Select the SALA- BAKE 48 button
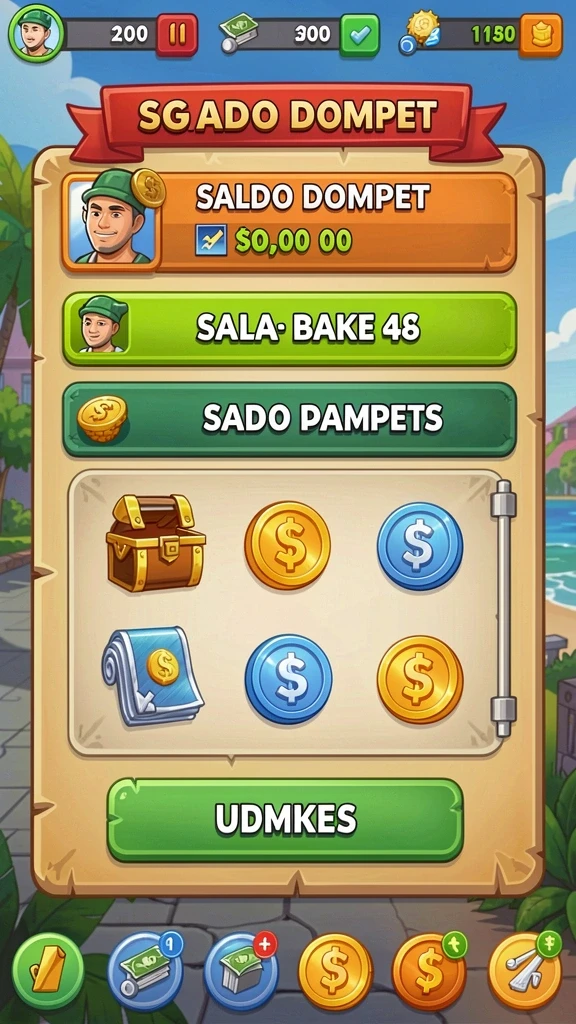The image size is (576, 1024). click(289, 328)
